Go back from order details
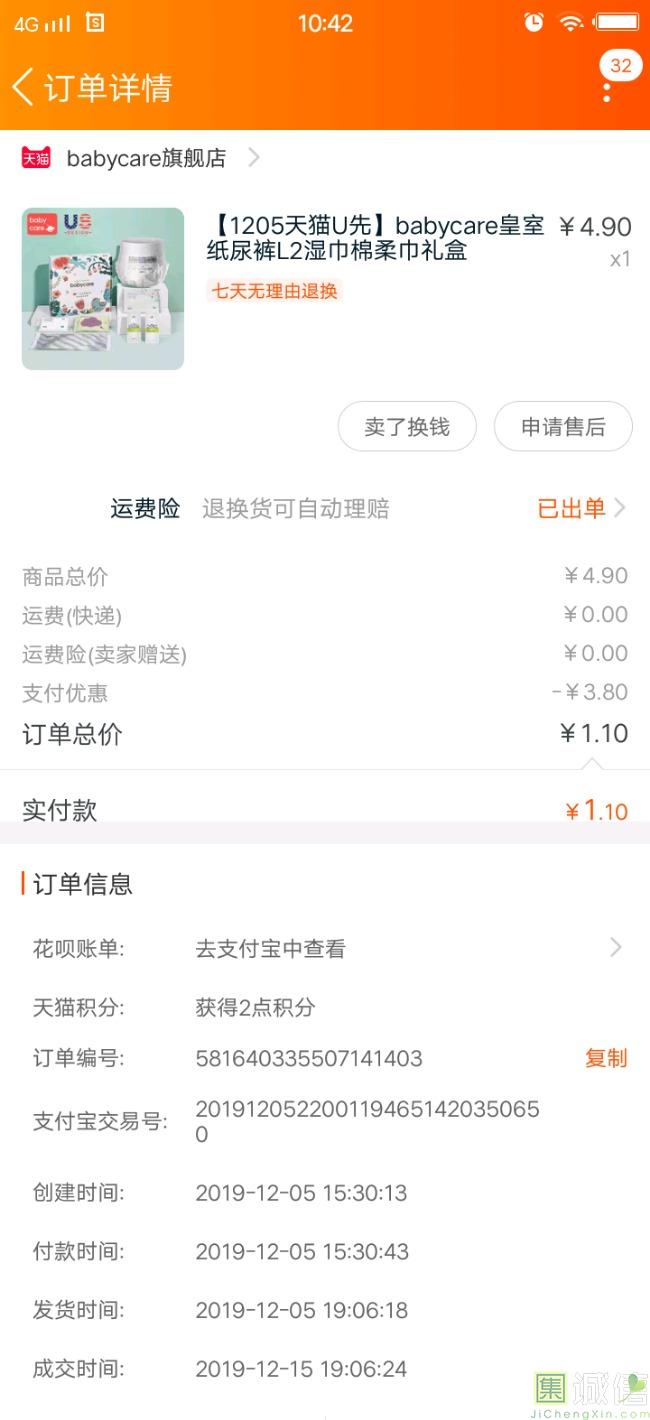Viewport: 650px width, 1420px height. pos(24,87)
